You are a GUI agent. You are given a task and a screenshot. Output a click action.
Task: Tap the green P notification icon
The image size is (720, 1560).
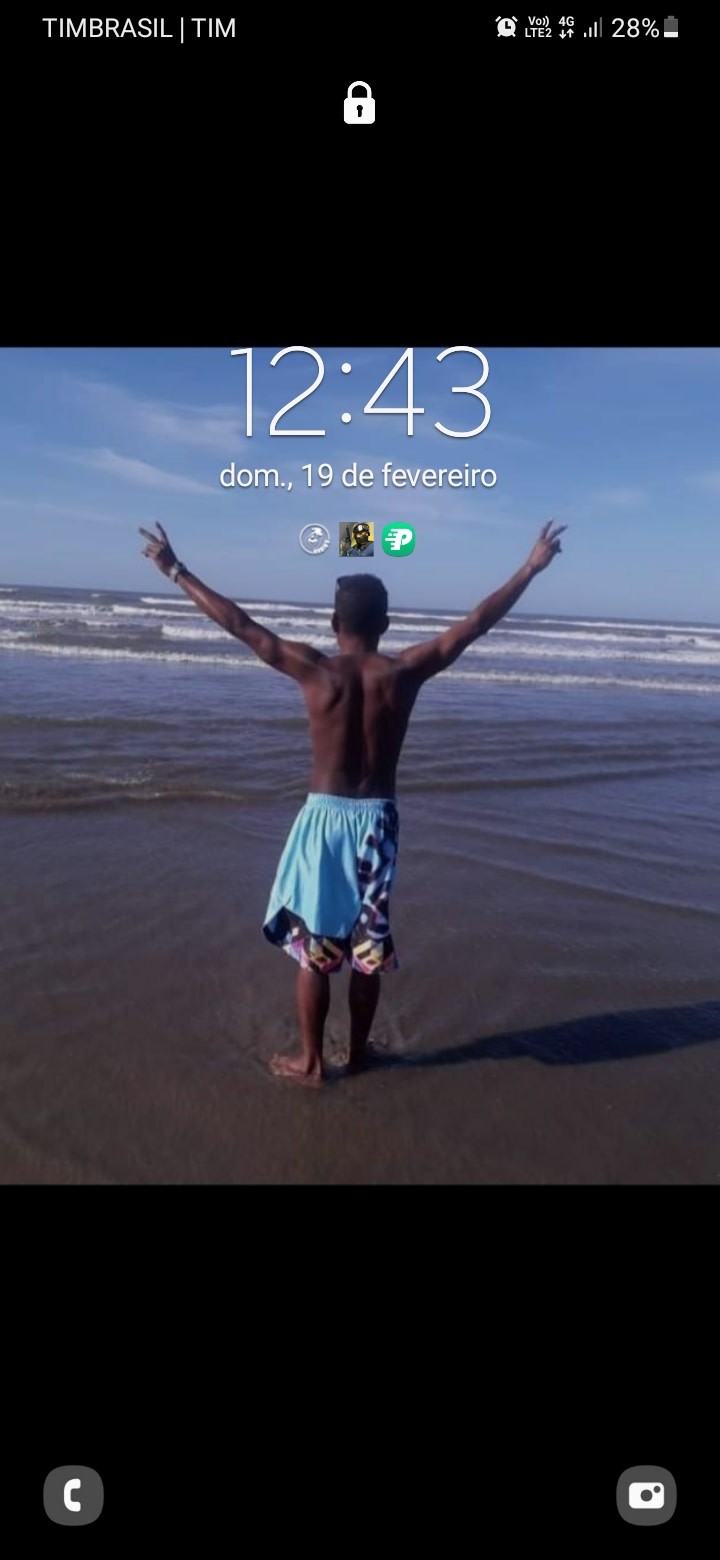point(398,540)
